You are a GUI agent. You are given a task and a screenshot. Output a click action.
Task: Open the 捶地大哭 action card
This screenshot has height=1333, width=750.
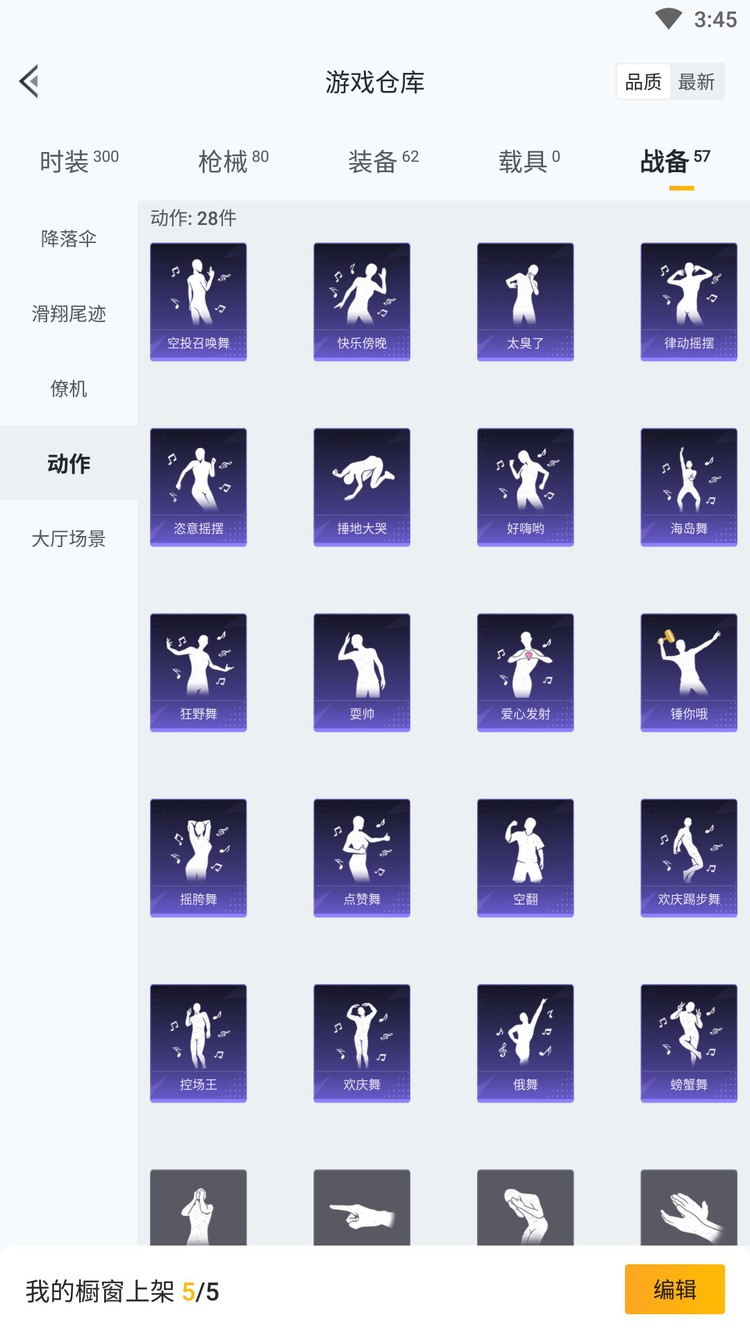pyautogui.click(x=362, y=487)
